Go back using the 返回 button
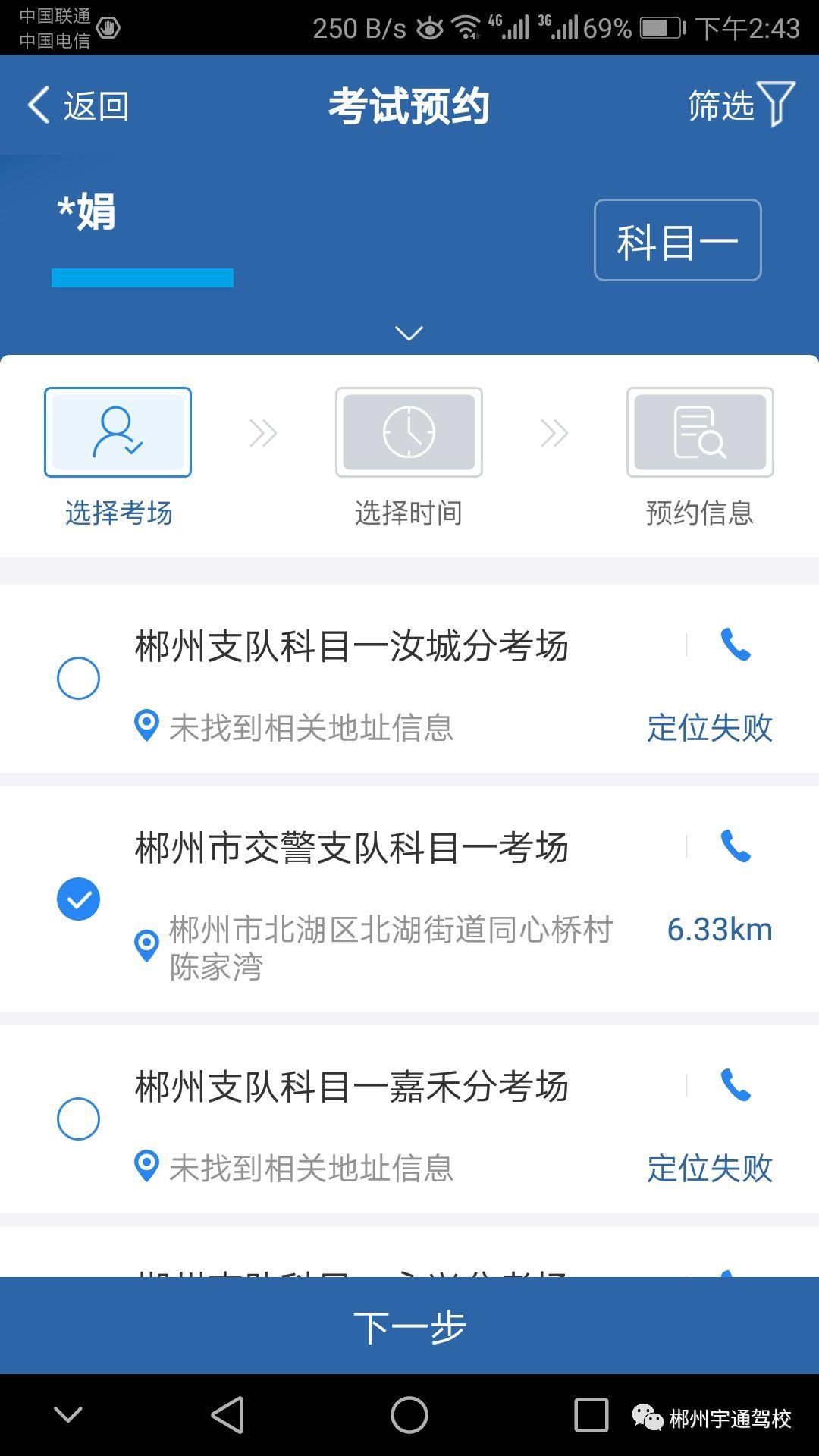The image size is (819, 1456). (x=78, y=105)
